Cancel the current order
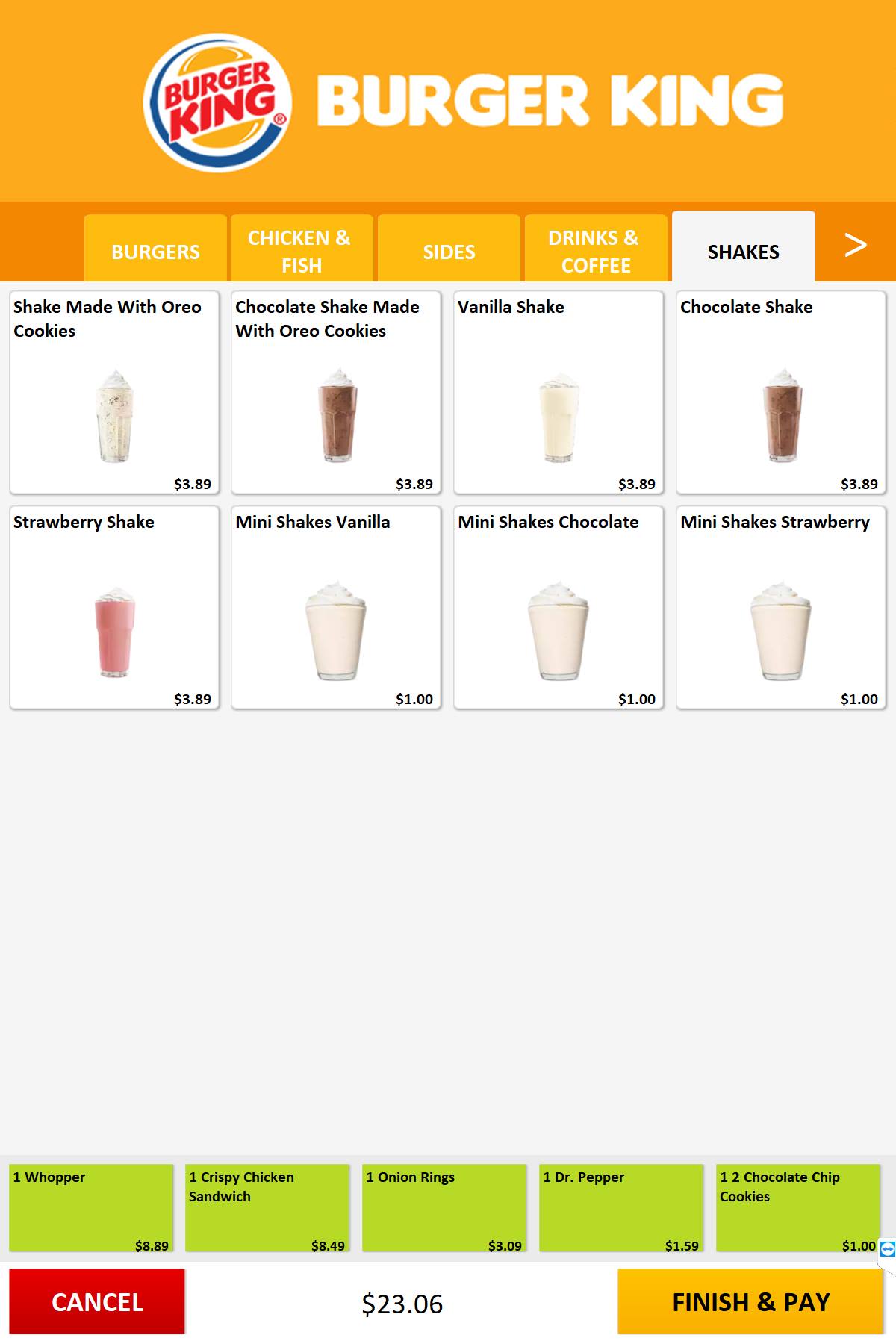Viewport: 896px width, 1344px height. click(x=97, y=1301)
